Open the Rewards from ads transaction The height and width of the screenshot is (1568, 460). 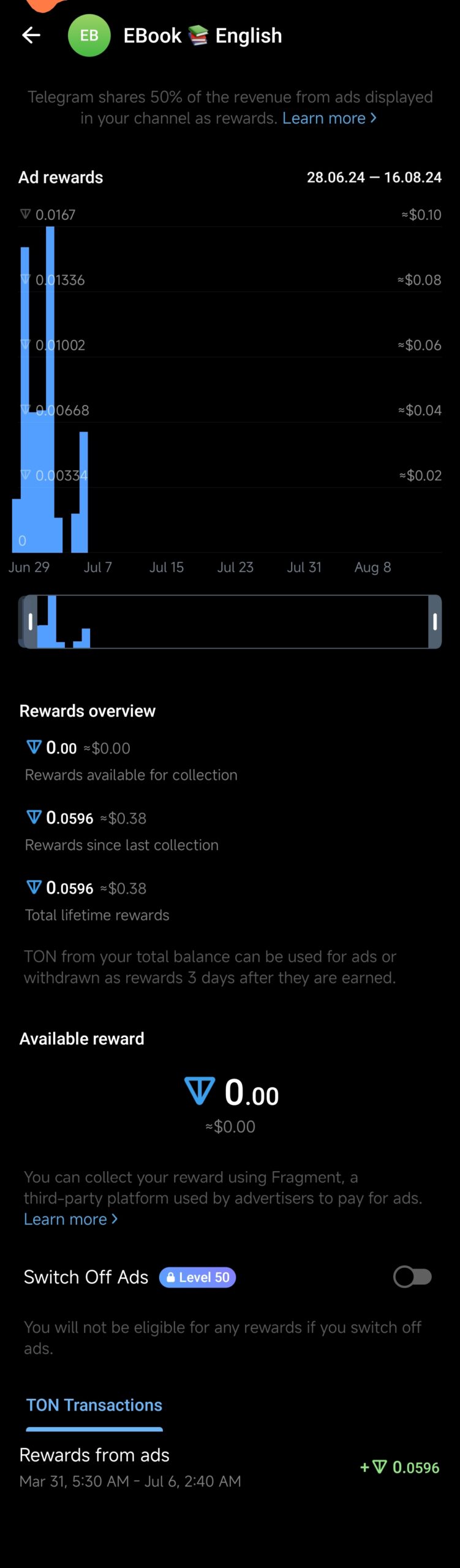click(230, 1467)
